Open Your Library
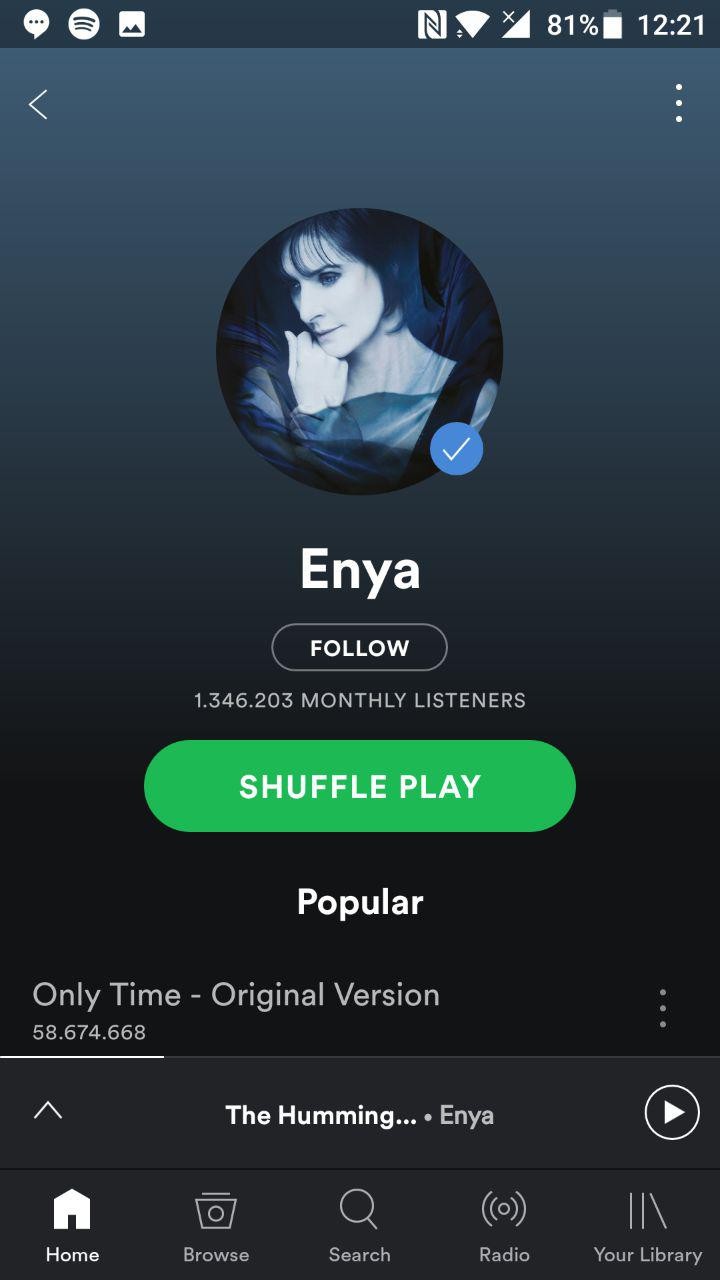Viewport: 720px width, 1280px height. 648,1225
